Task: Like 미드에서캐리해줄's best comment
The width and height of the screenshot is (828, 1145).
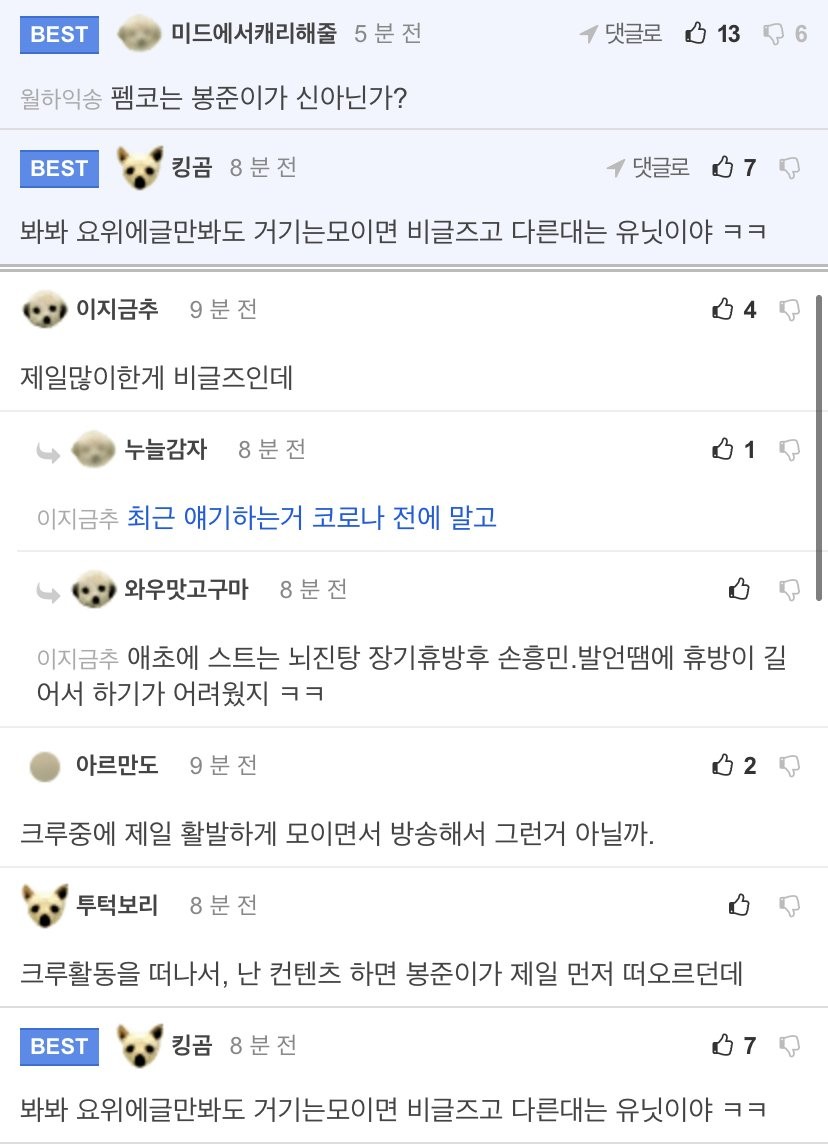Action: (x=697, y=34)
